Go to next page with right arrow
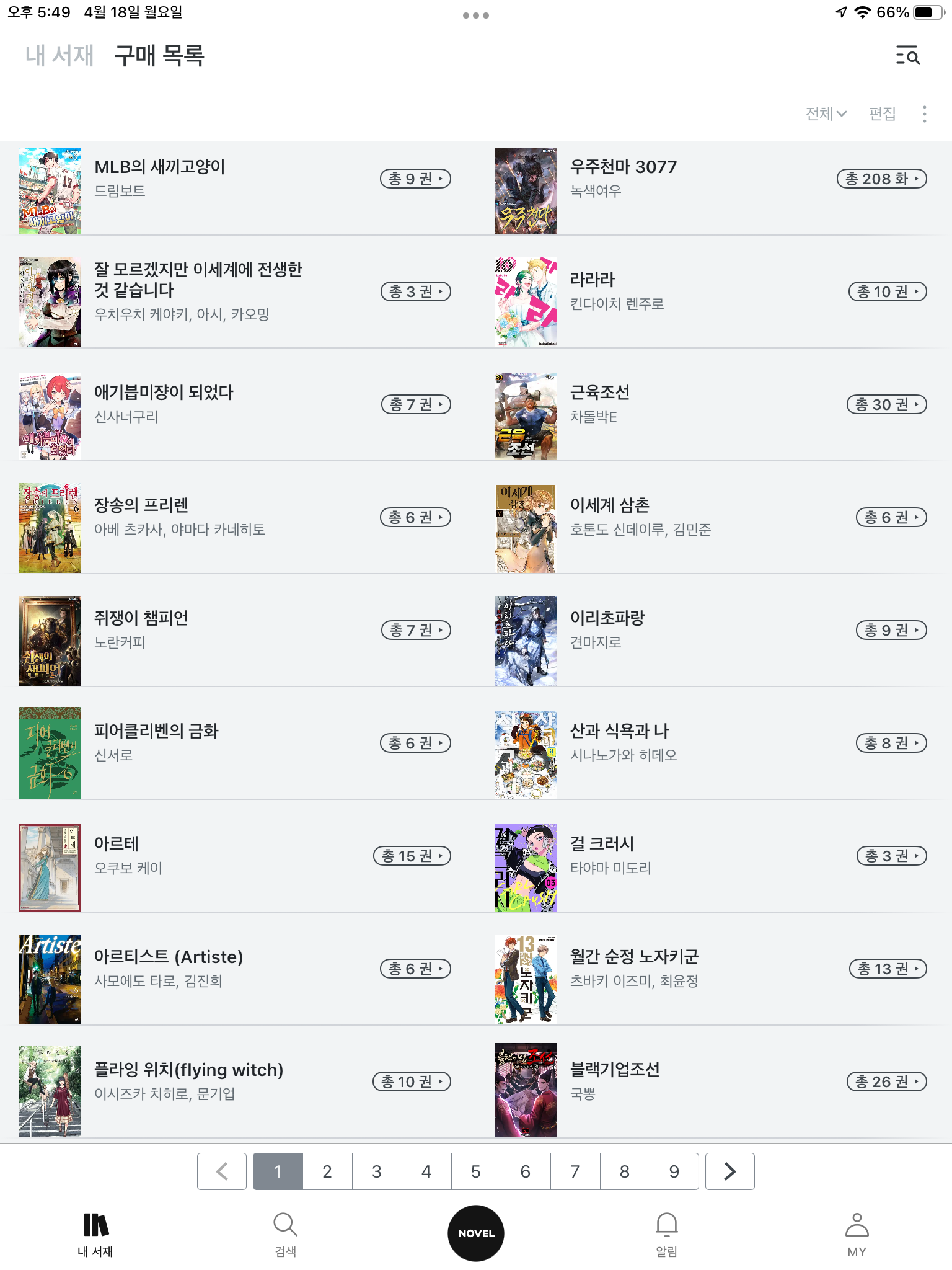952x1270 pixels. [x=729, y=1171]
